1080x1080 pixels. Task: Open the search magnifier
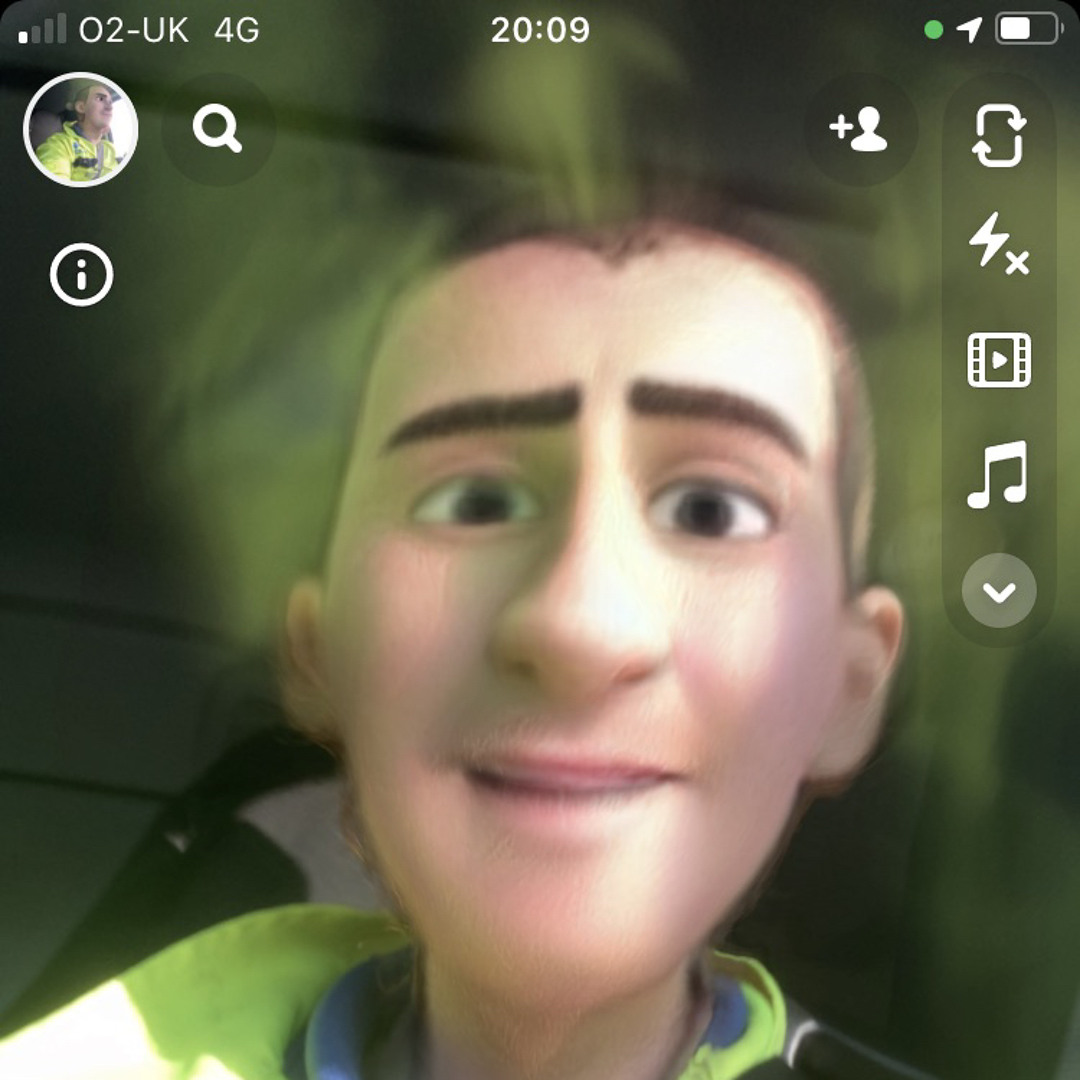(x=217, y=130)
